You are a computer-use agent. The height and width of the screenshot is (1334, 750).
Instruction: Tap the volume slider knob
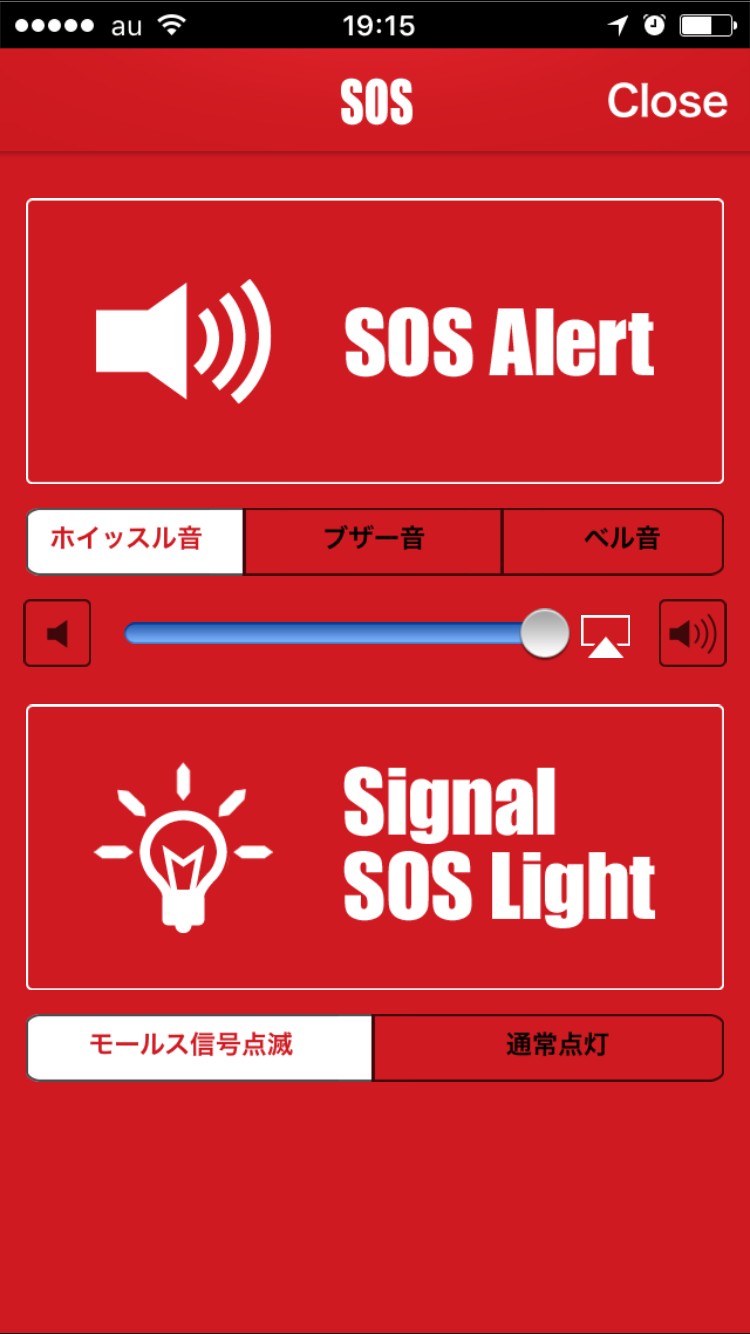click(x=545, y=633)
